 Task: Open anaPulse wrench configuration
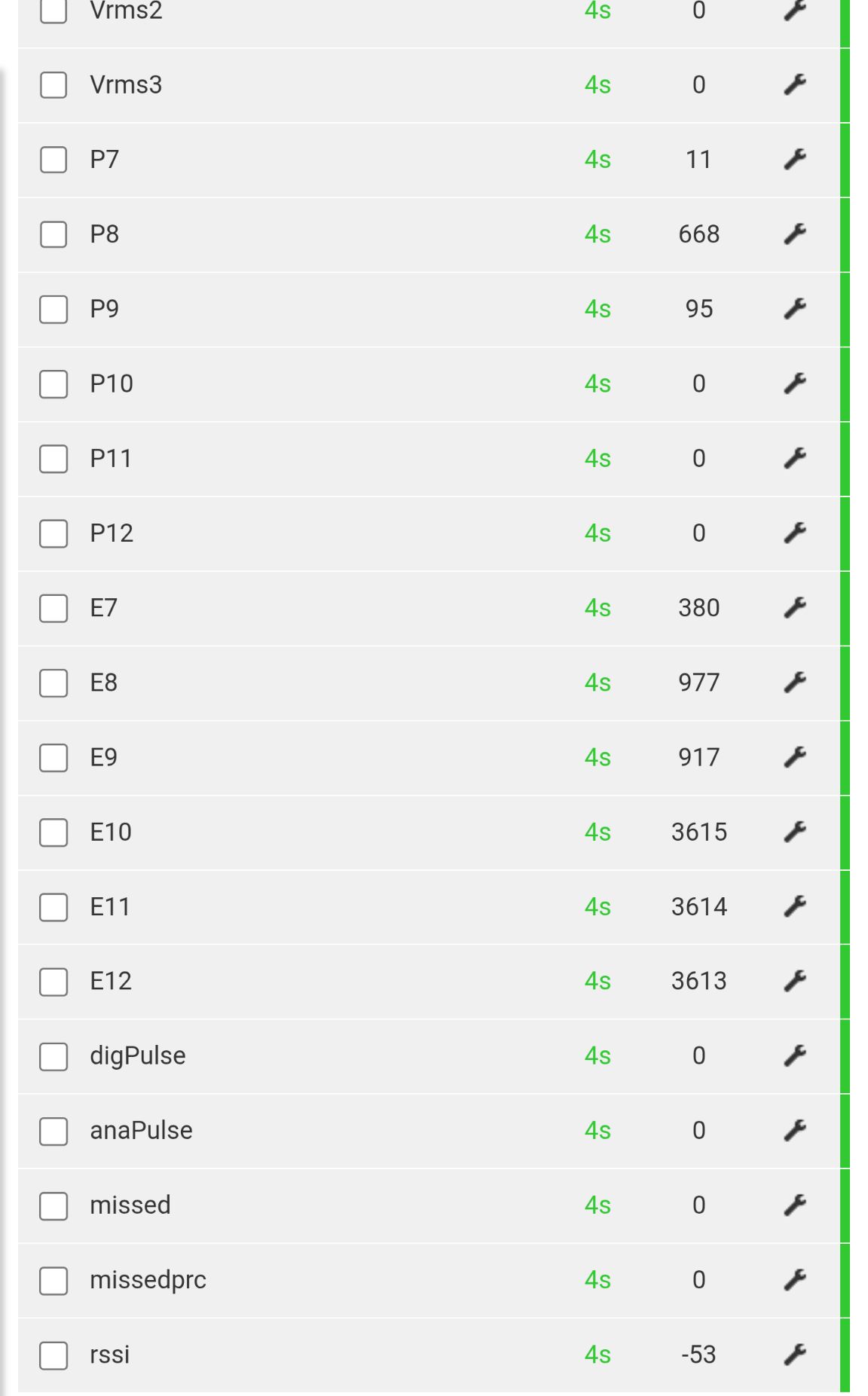click(795, 1131)
